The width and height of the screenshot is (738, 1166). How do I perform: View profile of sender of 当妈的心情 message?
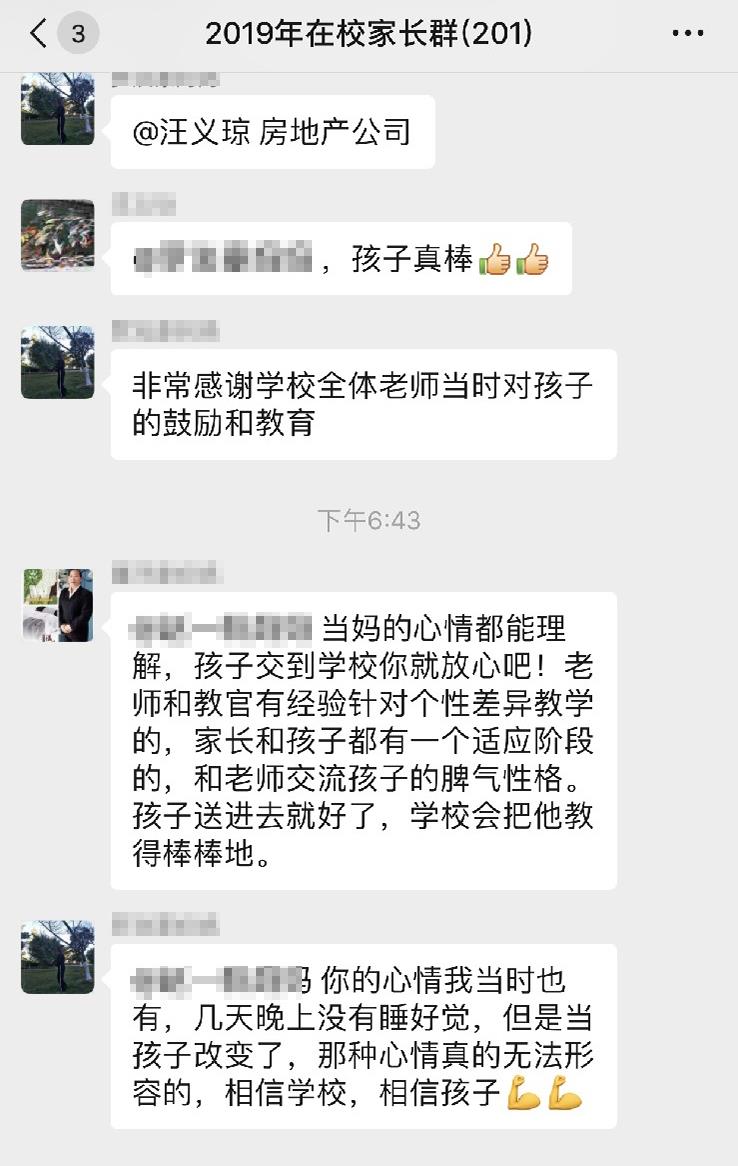pyautogui.click(x=58, y=605)
